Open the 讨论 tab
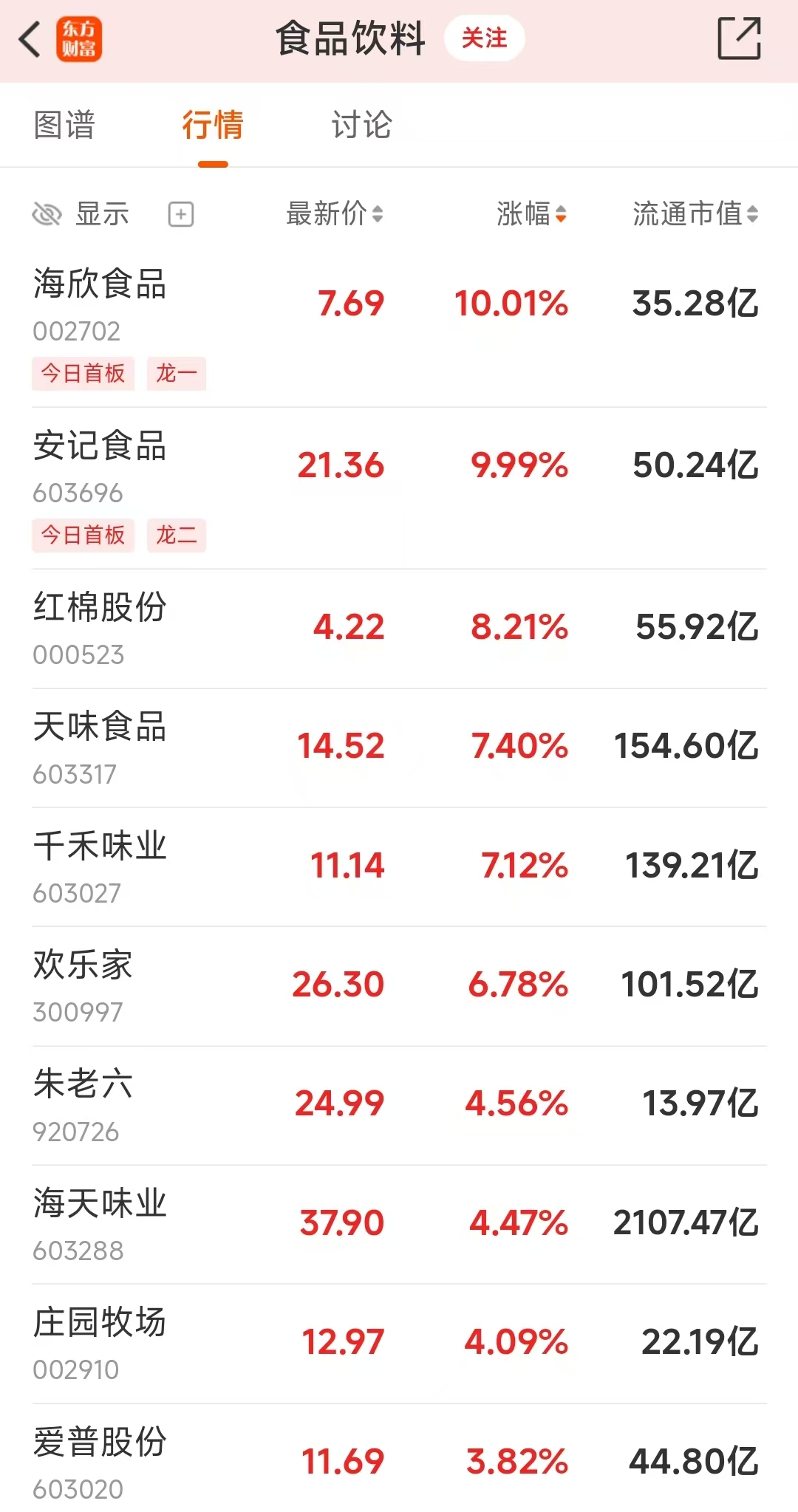The image size is (798, 1512). coord(361,125)
